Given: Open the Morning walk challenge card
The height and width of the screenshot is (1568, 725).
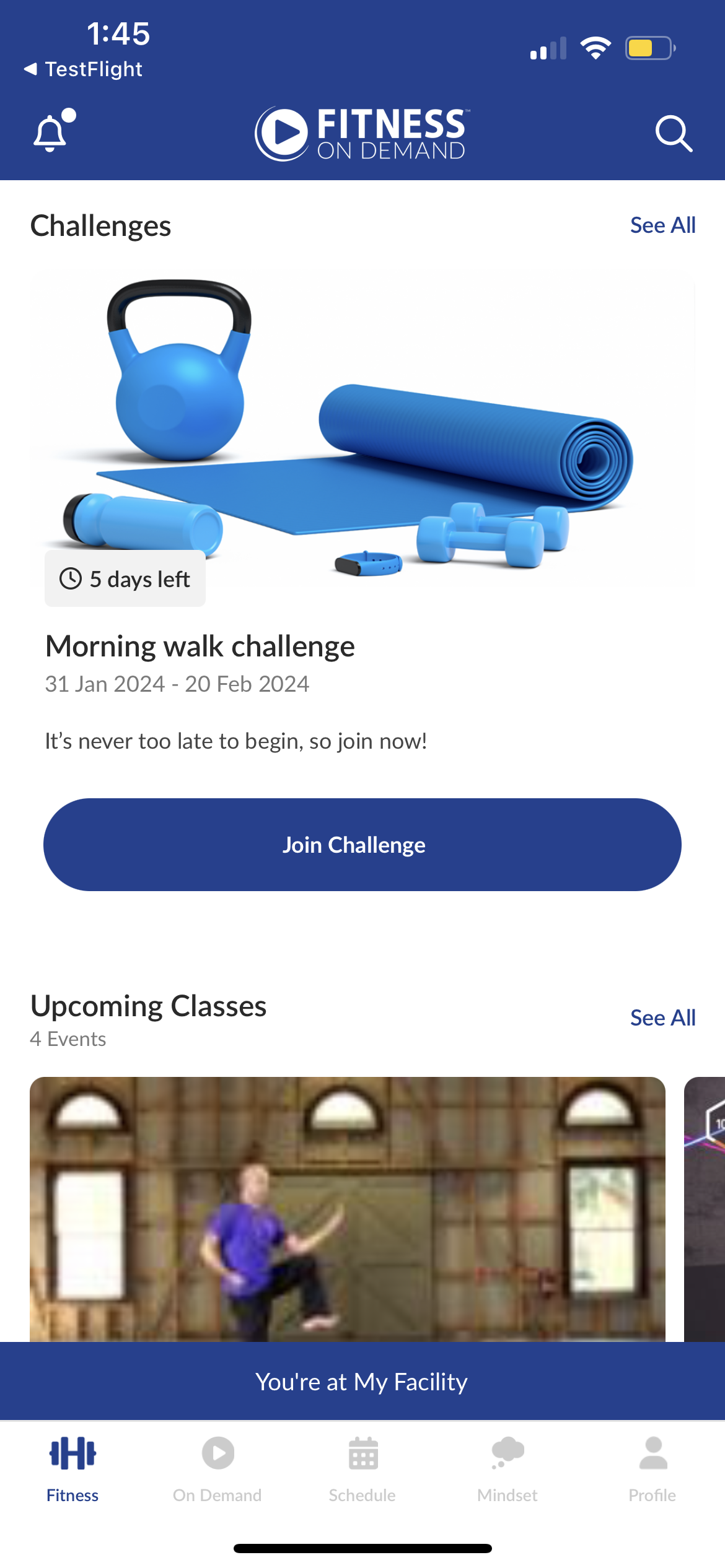Looking at the screenshot, I should point(362,514).
